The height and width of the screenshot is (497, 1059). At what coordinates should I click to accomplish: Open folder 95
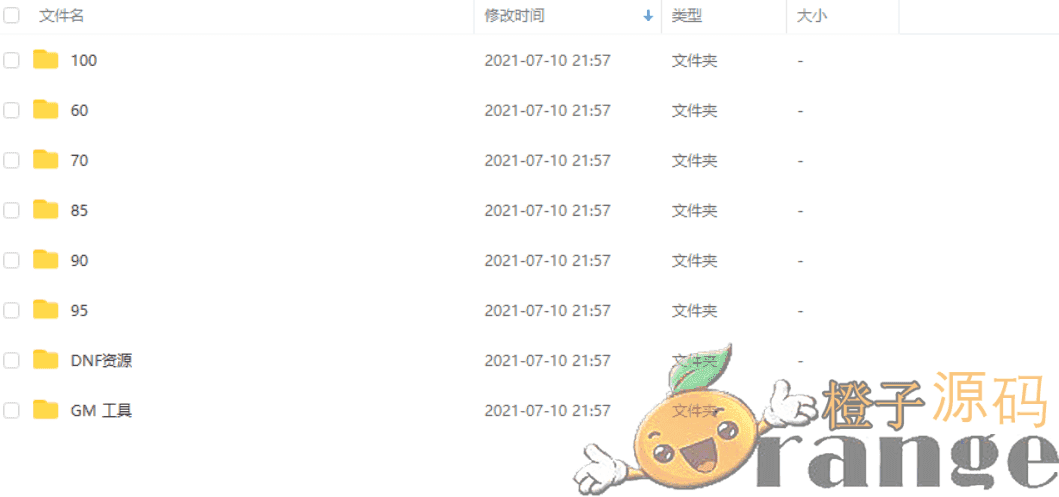tap(79, 310)
